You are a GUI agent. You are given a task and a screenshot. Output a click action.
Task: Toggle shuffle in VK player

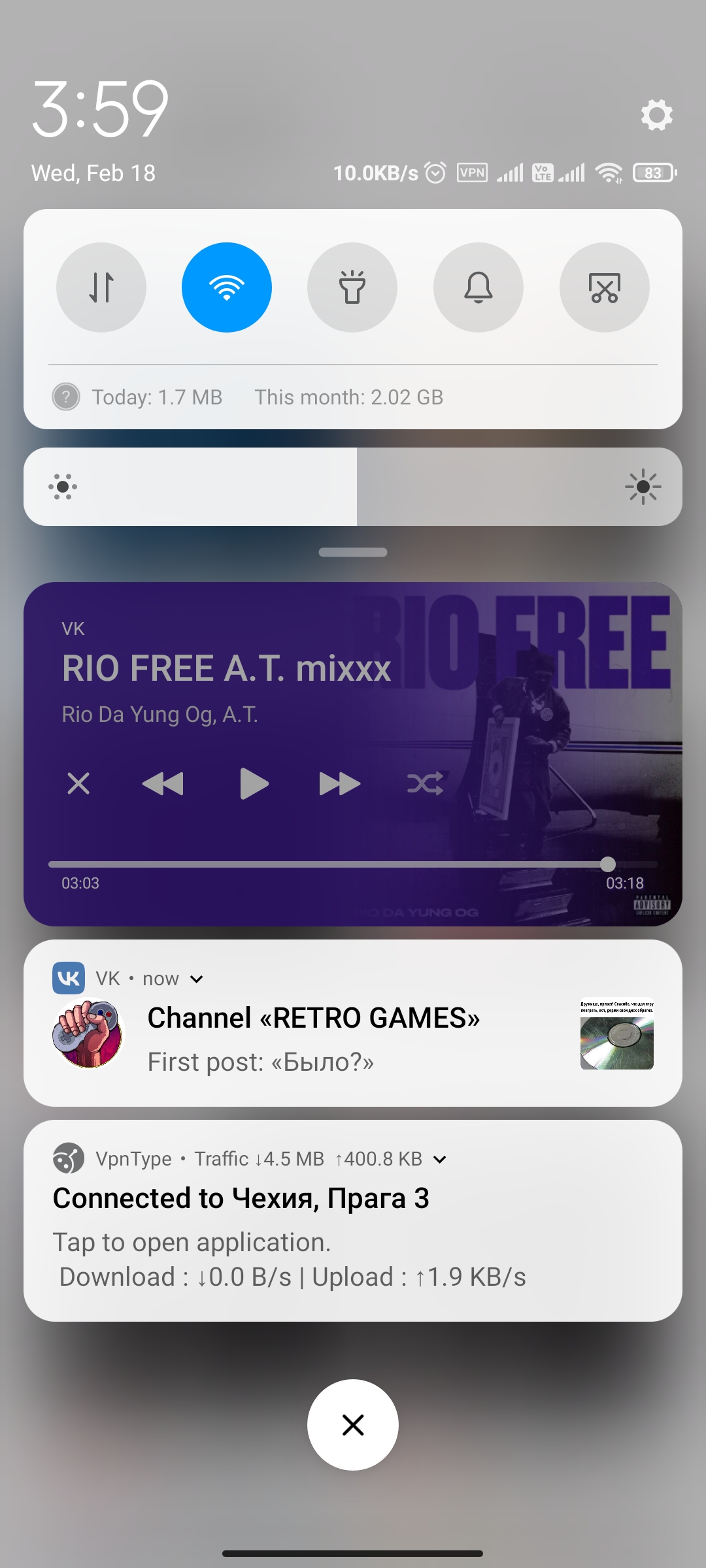[425, 783]
